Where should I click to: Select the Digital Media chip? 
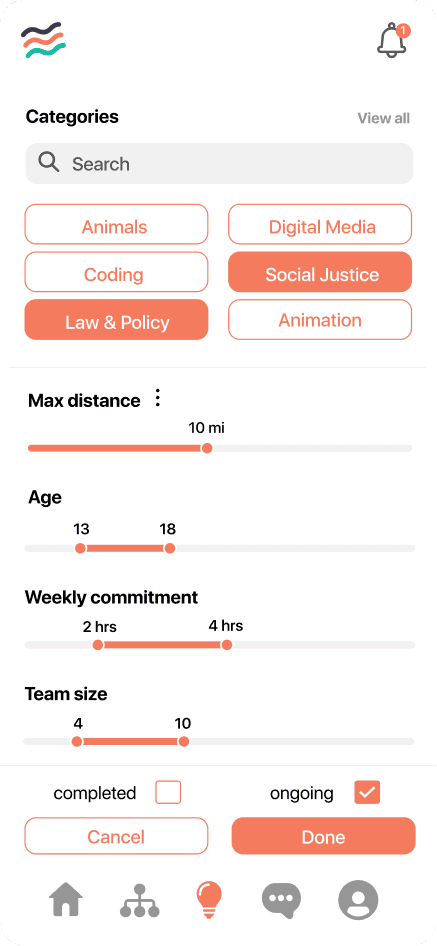[x=320, y=227]
